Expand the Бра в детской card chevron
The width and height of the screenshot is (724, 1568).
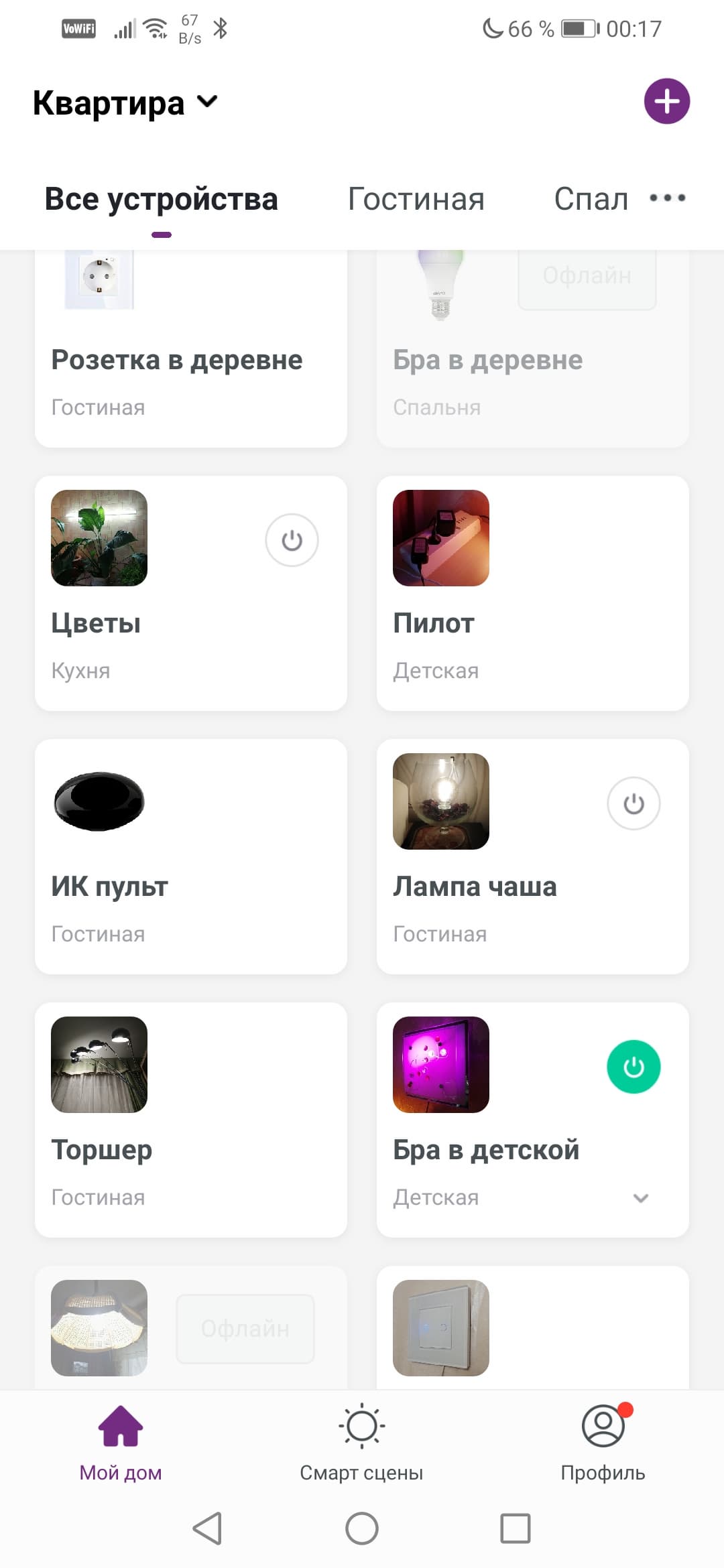(x=641, y=1198)
